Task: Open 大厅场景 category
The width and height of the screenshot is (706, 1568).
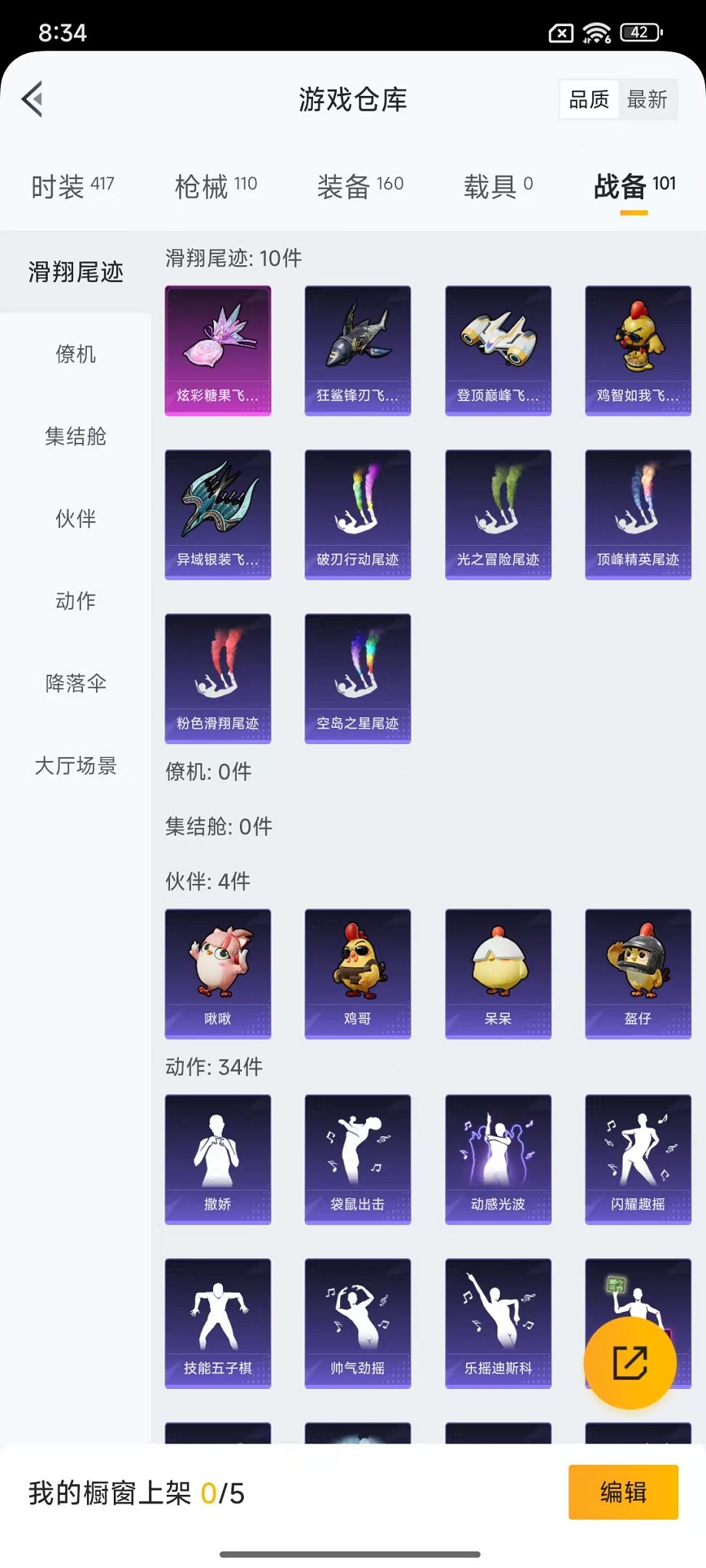Action: pyautogui.click(x=75, y=766)
